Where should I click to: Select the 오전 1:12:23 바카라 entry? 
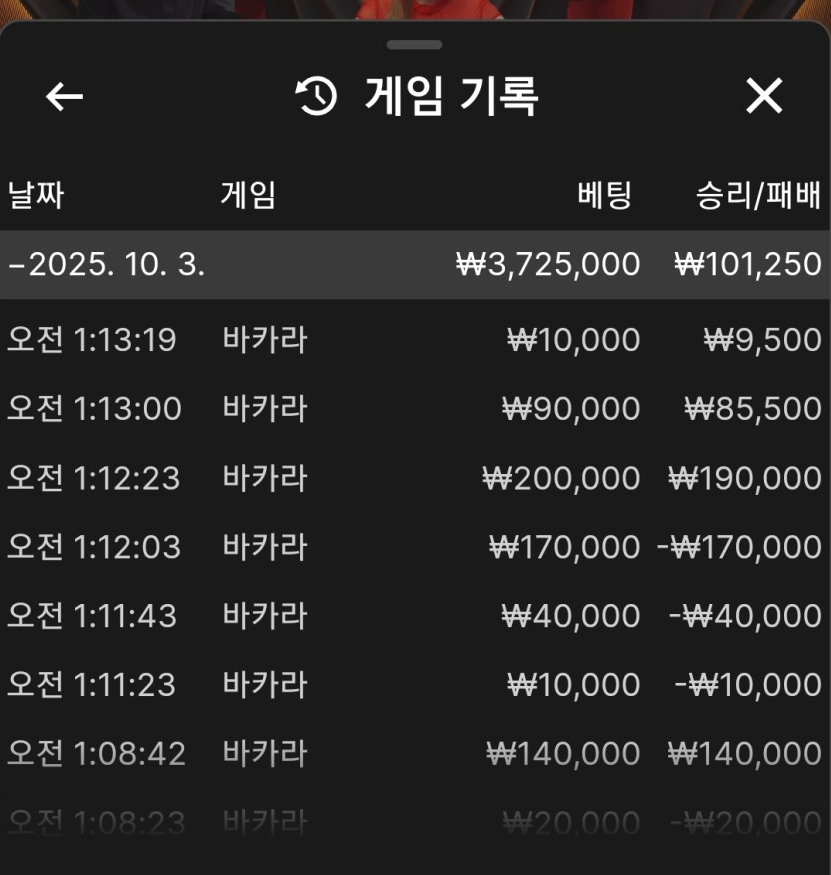[x=415, y=478]
